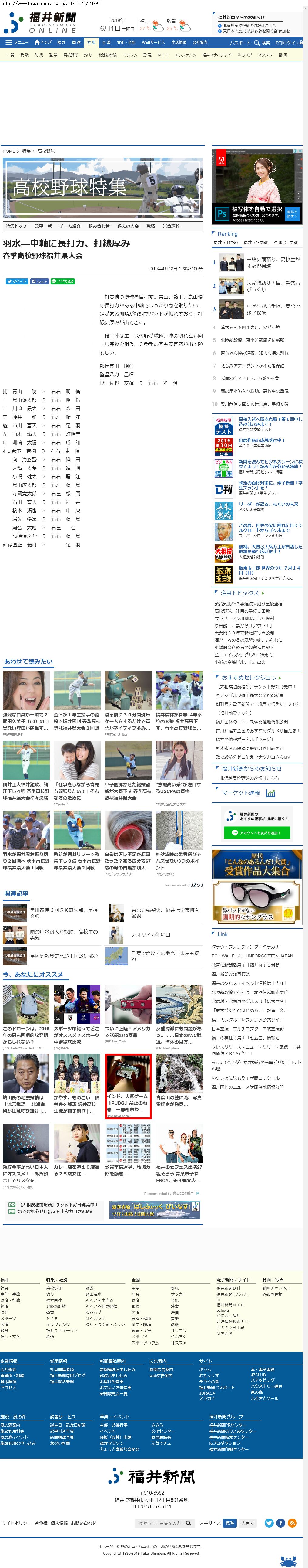
Task: Switch ranking to 全国（1時間） tab
Action: tap(286, 242)
